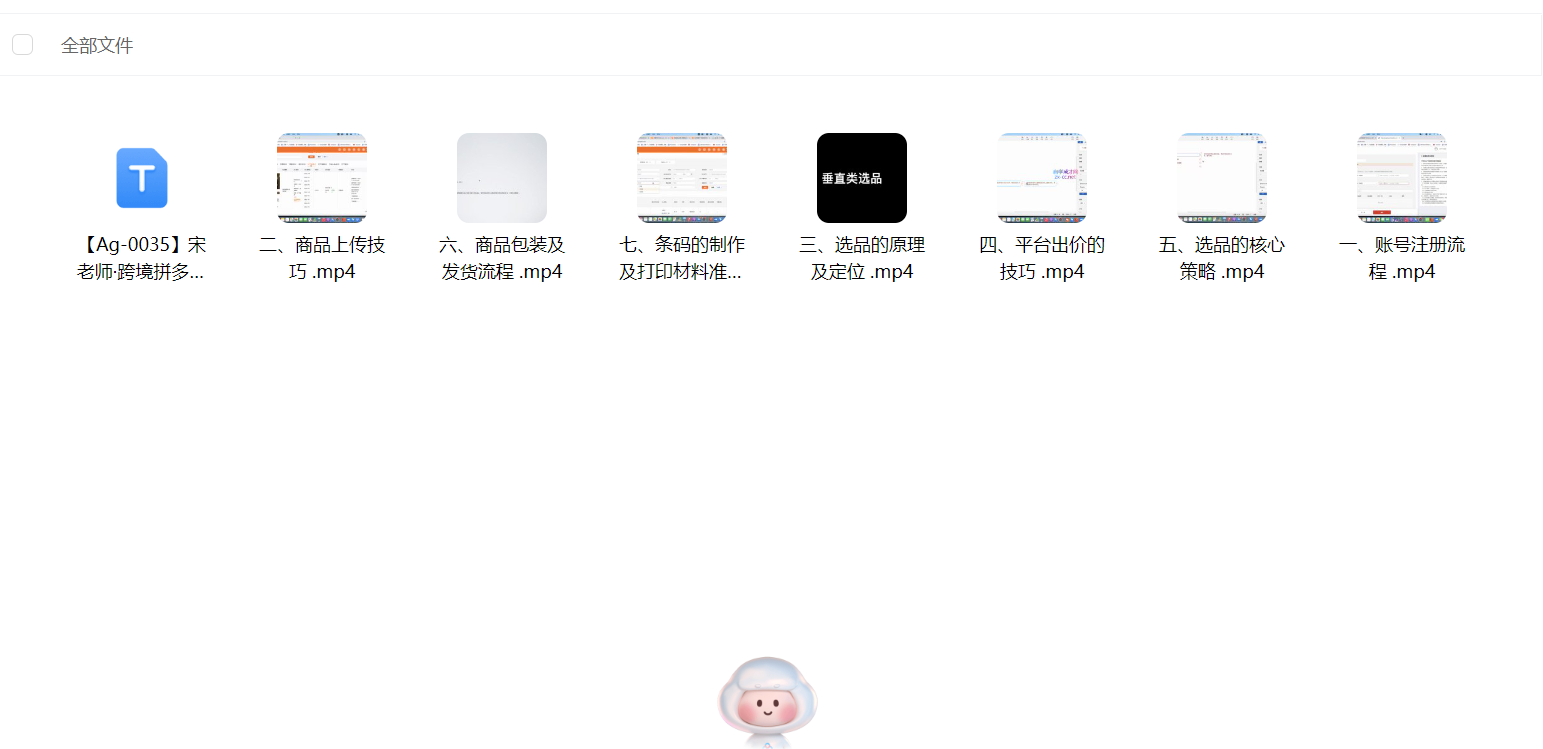This screenshot has width=1543, height=749.
Task: Open the 二、商品上传技巧 .mp4 video
Action: (x=322, y=178)
